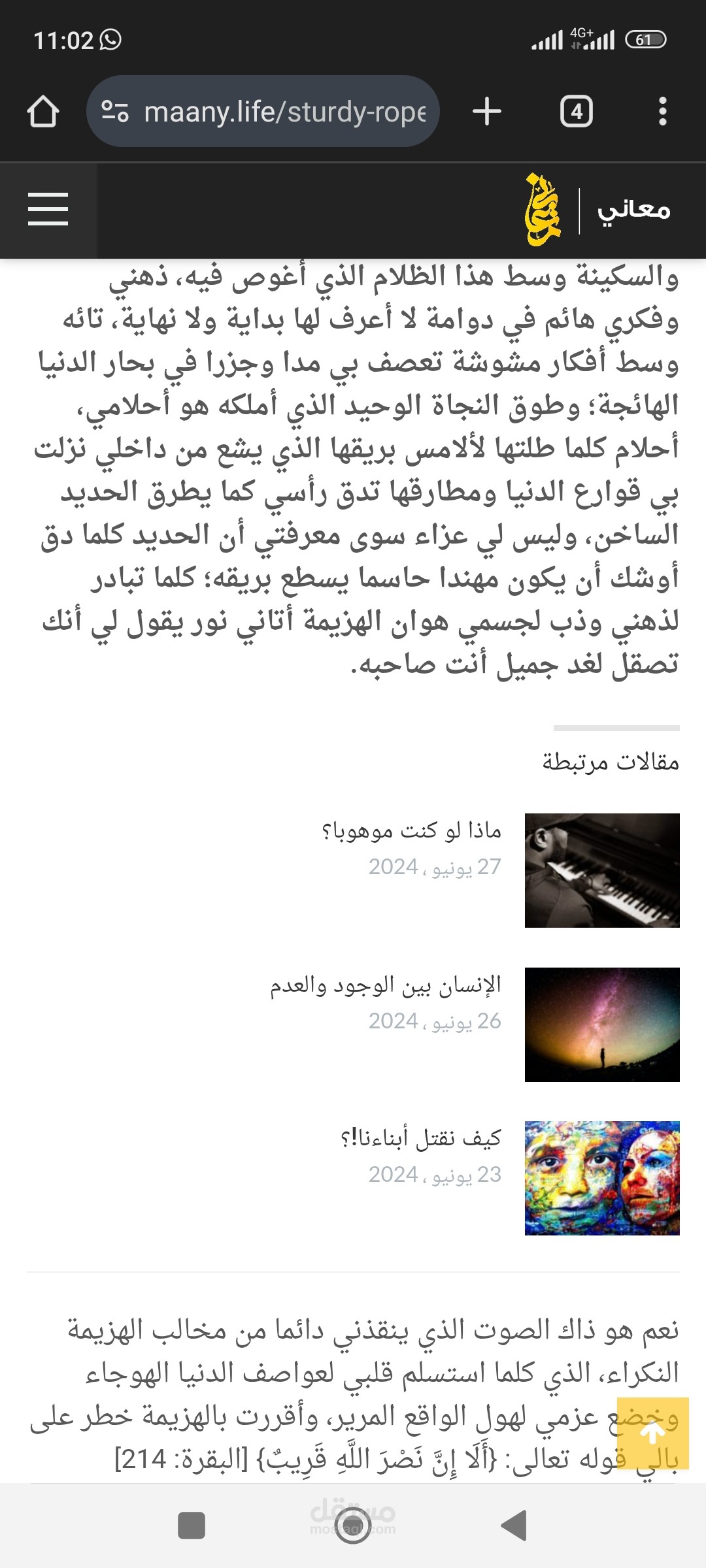The image size is (706, 1568).
Task: Tap the maany.life address bar
Action: pos(263,111)
